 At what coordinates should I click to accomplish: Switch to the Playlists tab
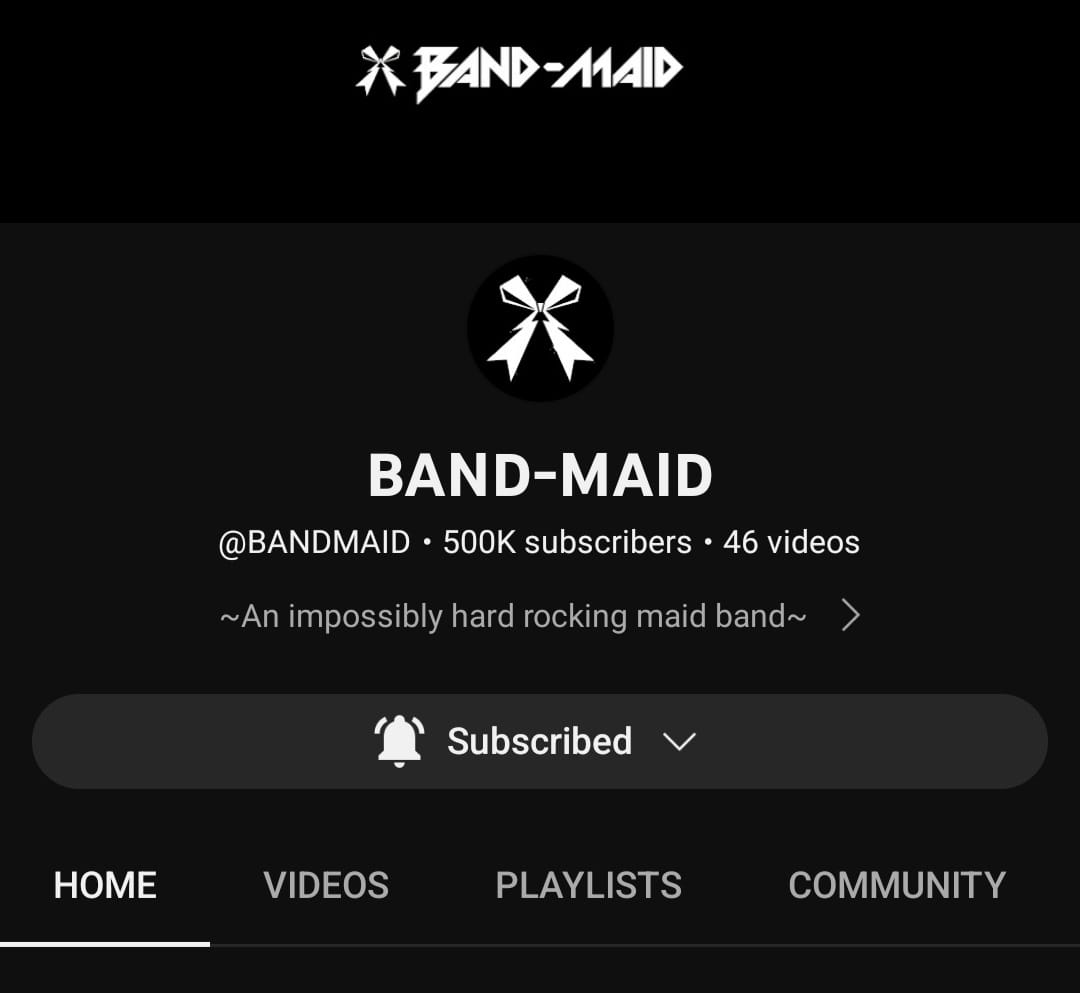(588, 886)
